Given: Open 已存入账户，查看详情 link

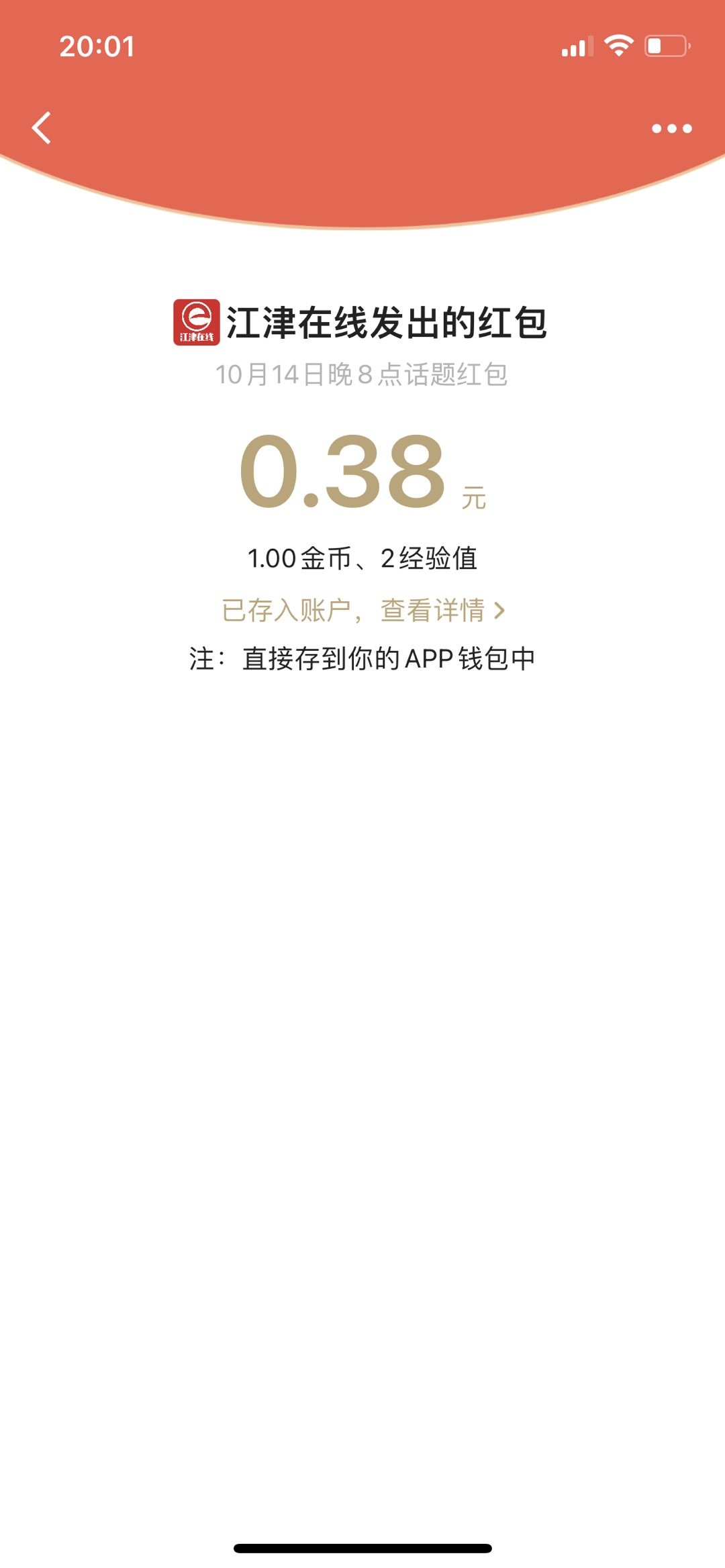Looking at the screenshot, I should [362, 610].
